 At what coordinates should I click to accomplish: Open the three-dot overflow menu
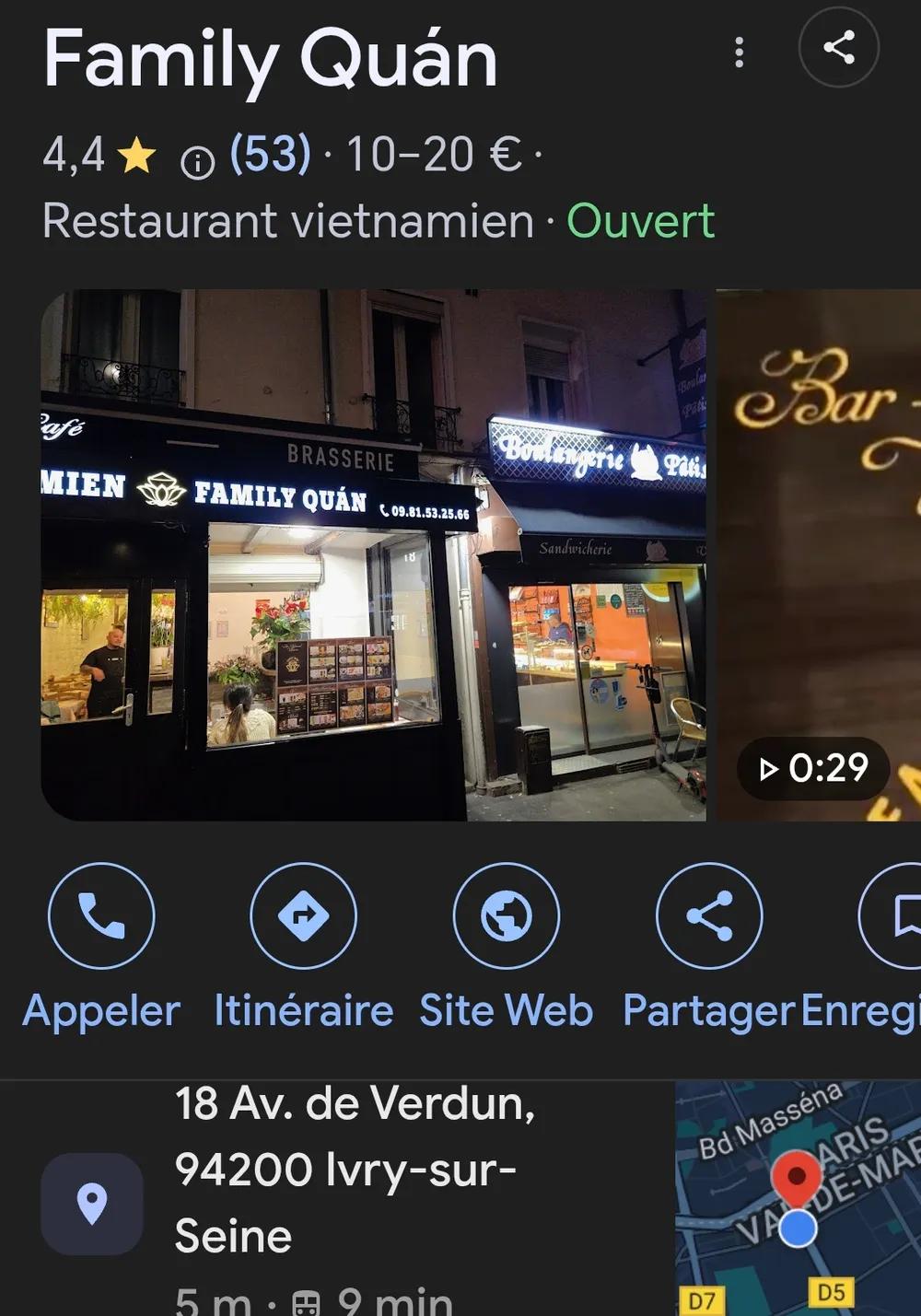pyautogui.click(x=739, y=52)
